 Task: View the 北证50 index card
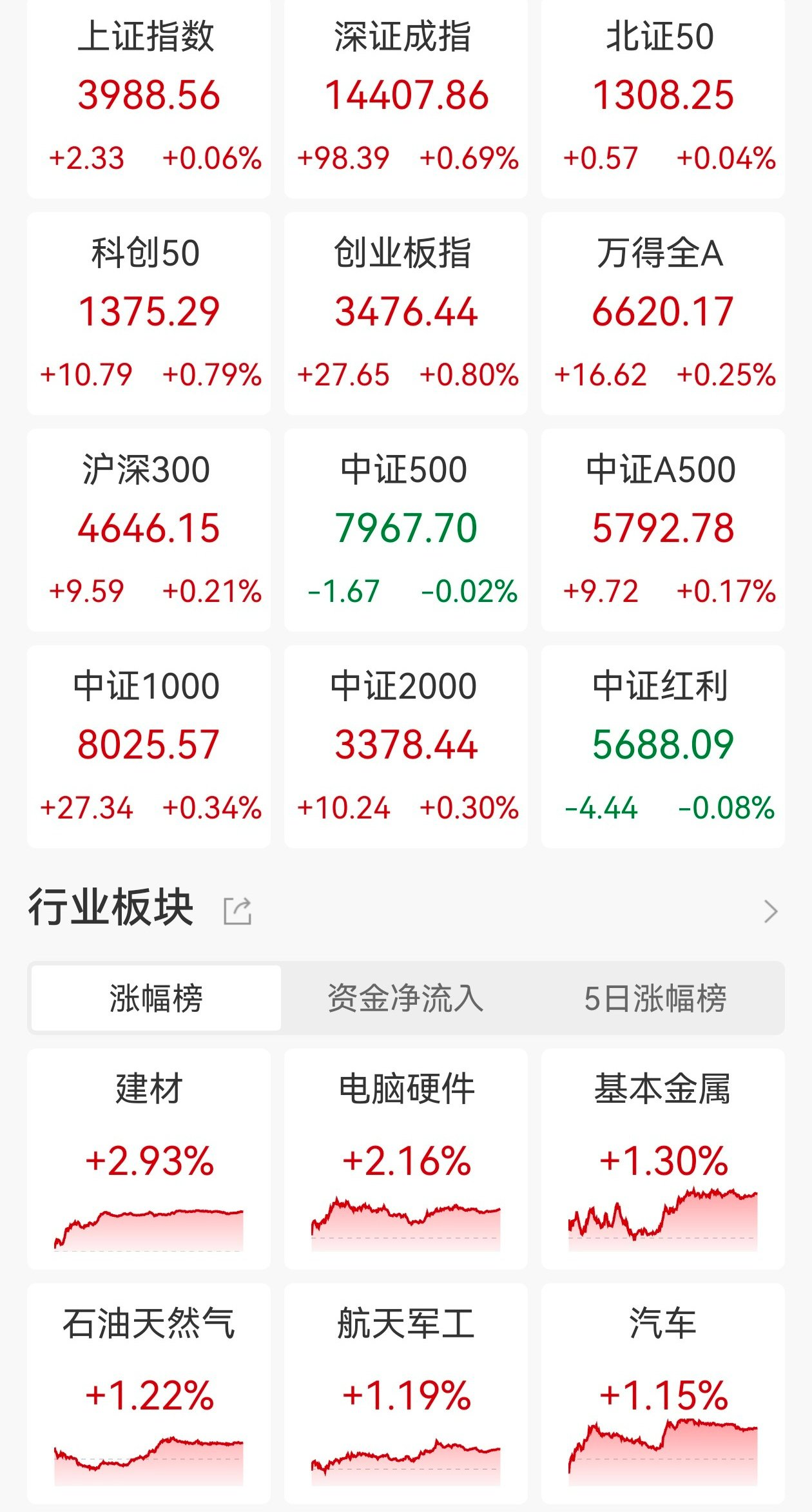coord(662,97)
